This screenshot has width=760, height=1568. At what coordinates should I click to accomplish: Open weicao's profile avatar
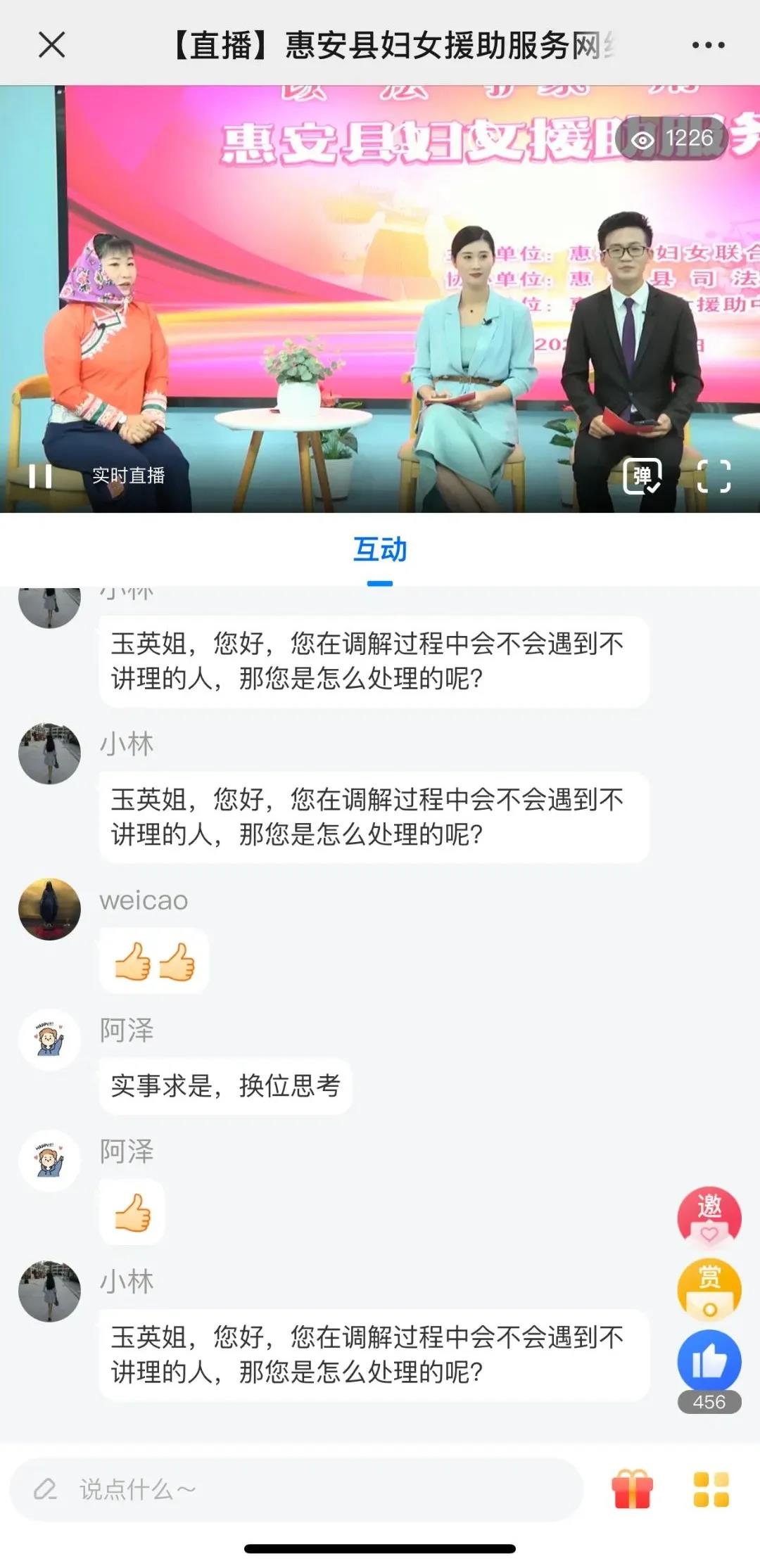pyautogui.click(x=49, y=910)
